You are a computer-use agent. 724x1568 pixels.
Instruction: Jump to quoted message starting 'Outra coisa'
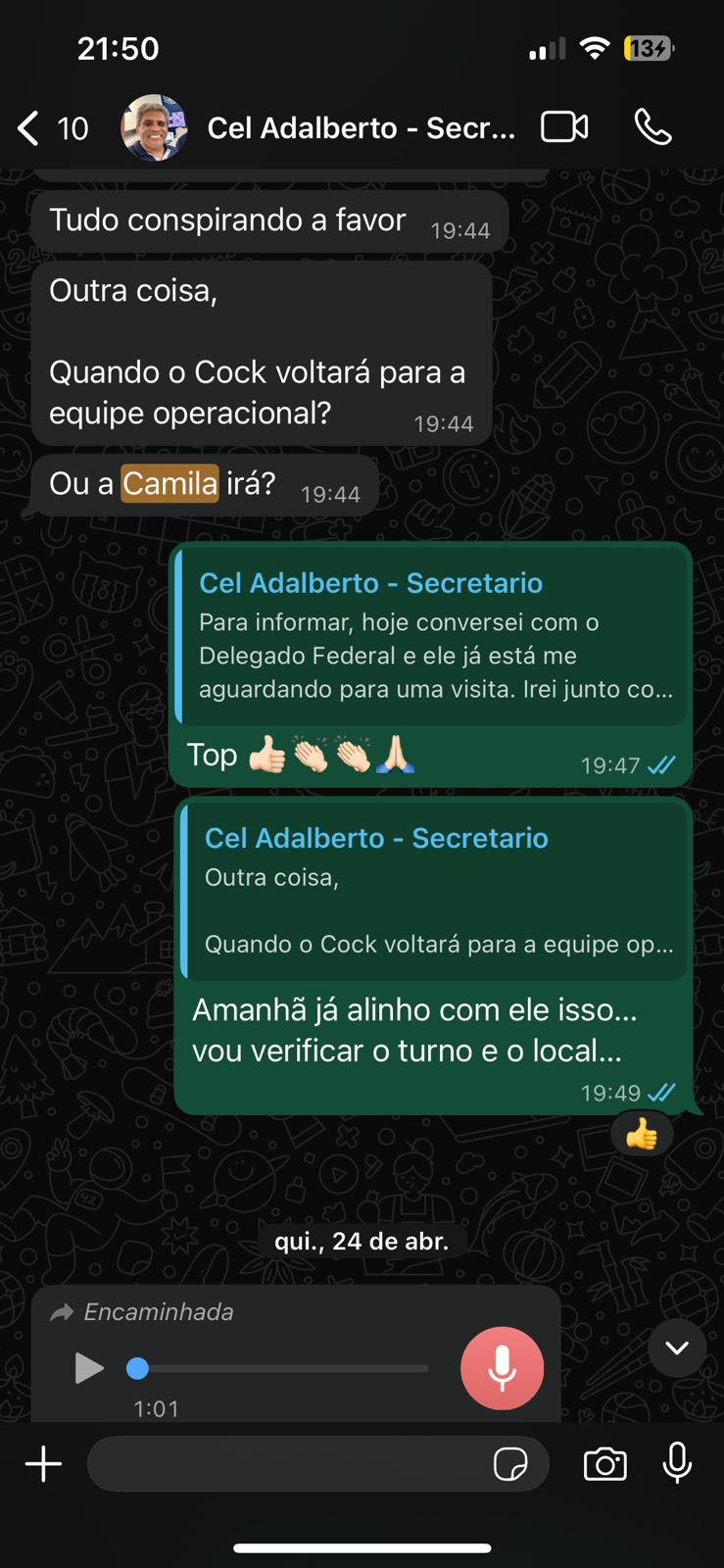tap(436, 892)
